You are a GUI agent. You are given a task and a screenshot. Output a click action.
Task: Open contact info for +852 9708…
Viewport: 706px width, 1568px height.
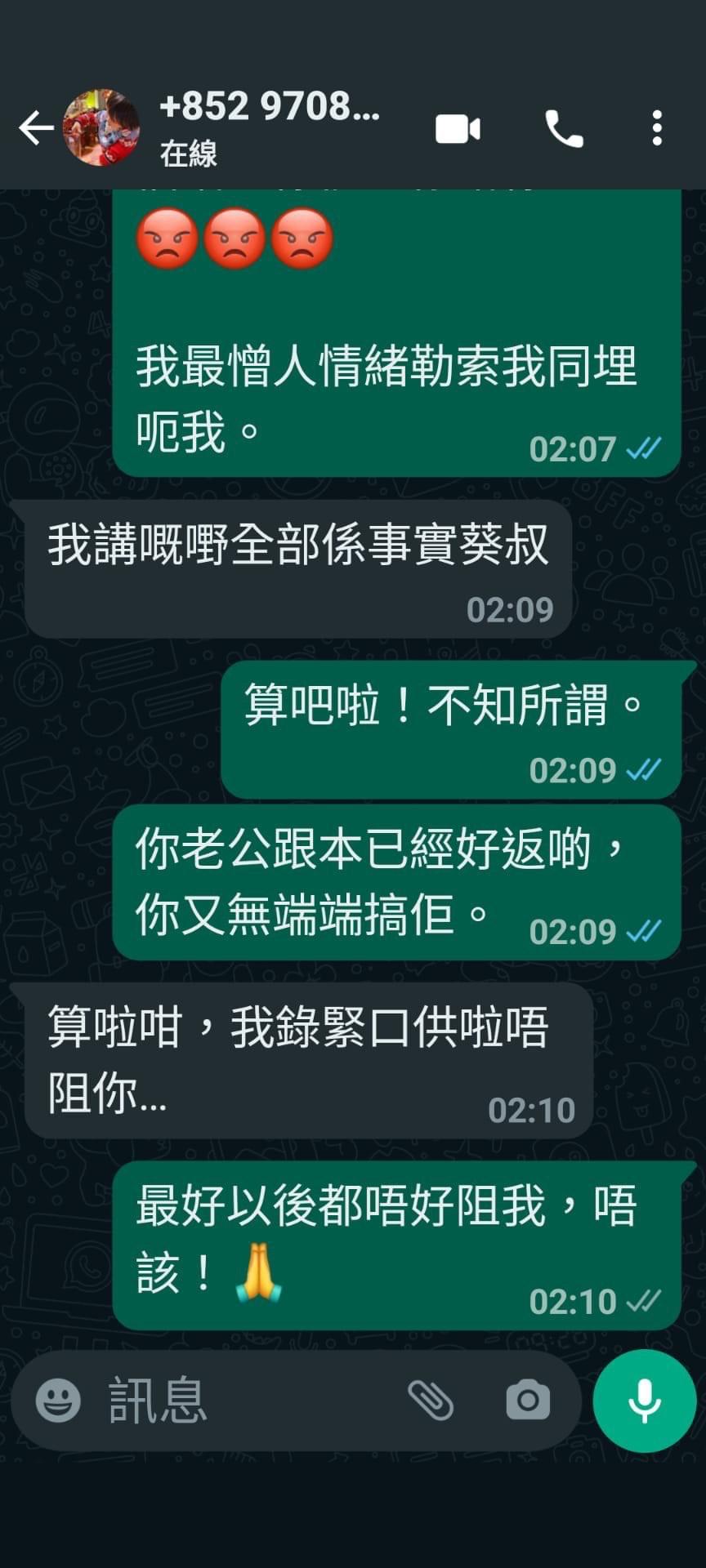pos(270,127)
